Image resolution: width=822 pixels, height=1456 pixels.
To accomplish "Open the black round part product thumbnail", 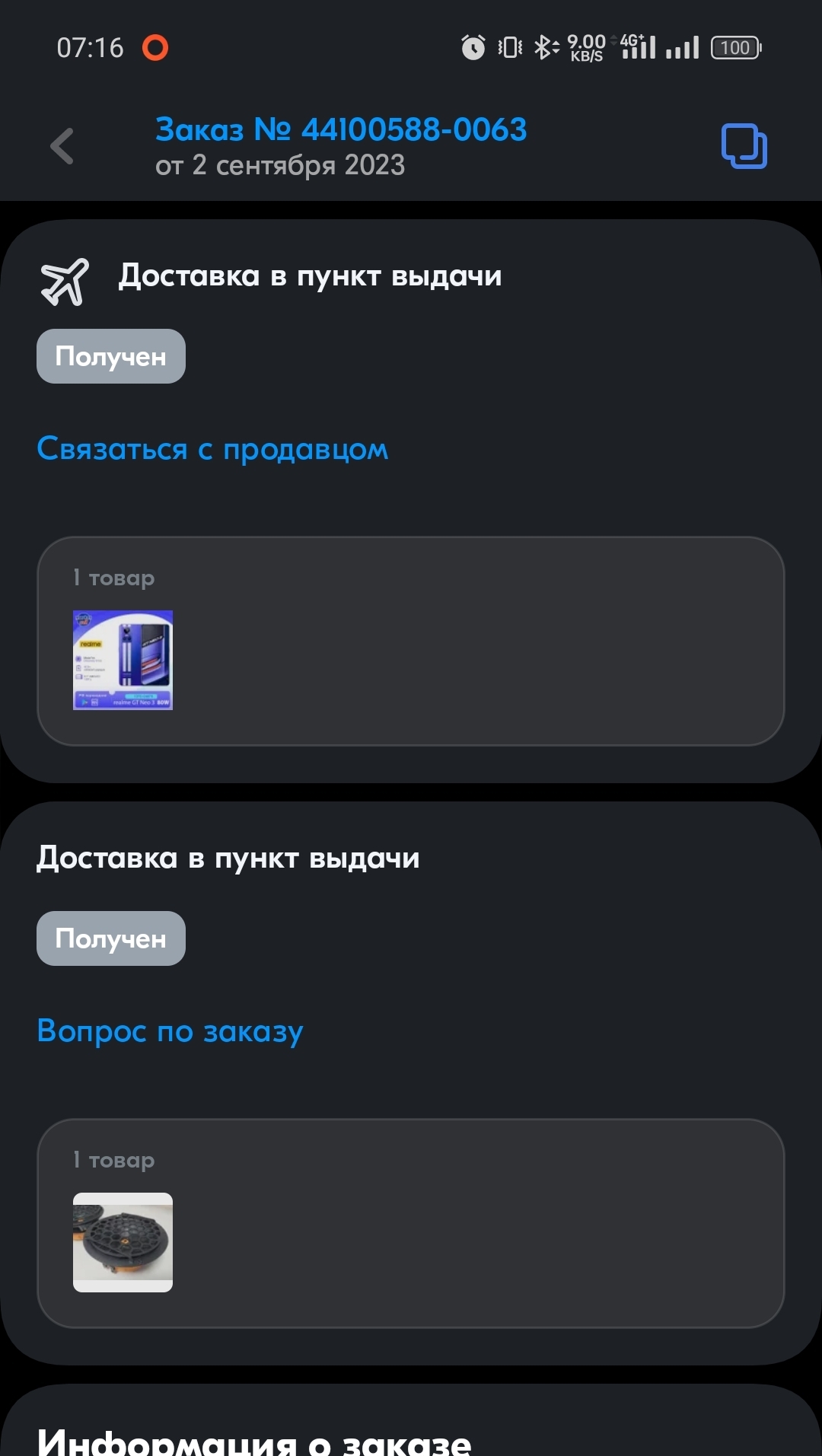I will (123, 1242).
